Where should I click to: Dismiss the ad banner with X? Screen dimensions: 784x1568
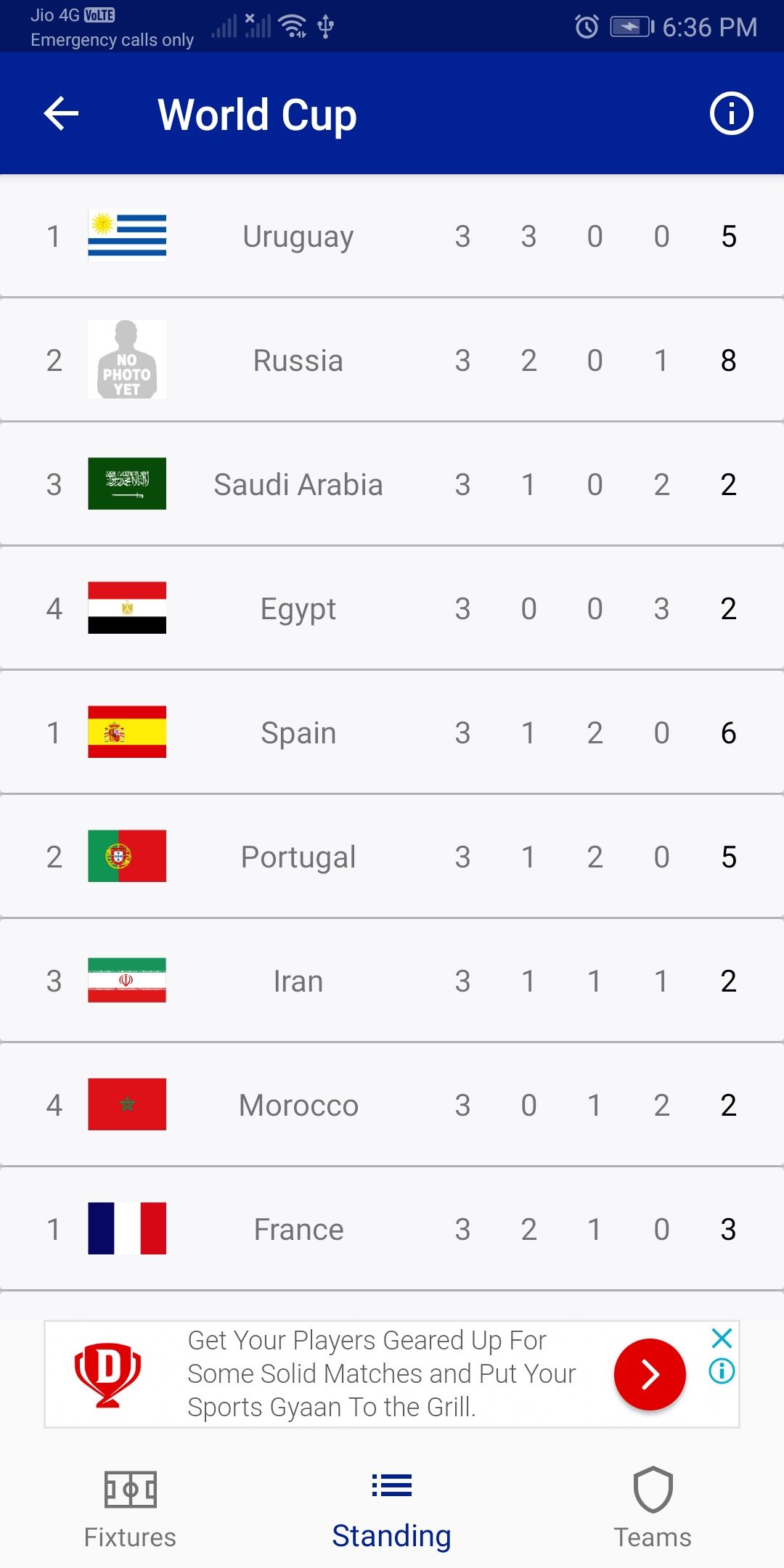[x=722, y=1338]
